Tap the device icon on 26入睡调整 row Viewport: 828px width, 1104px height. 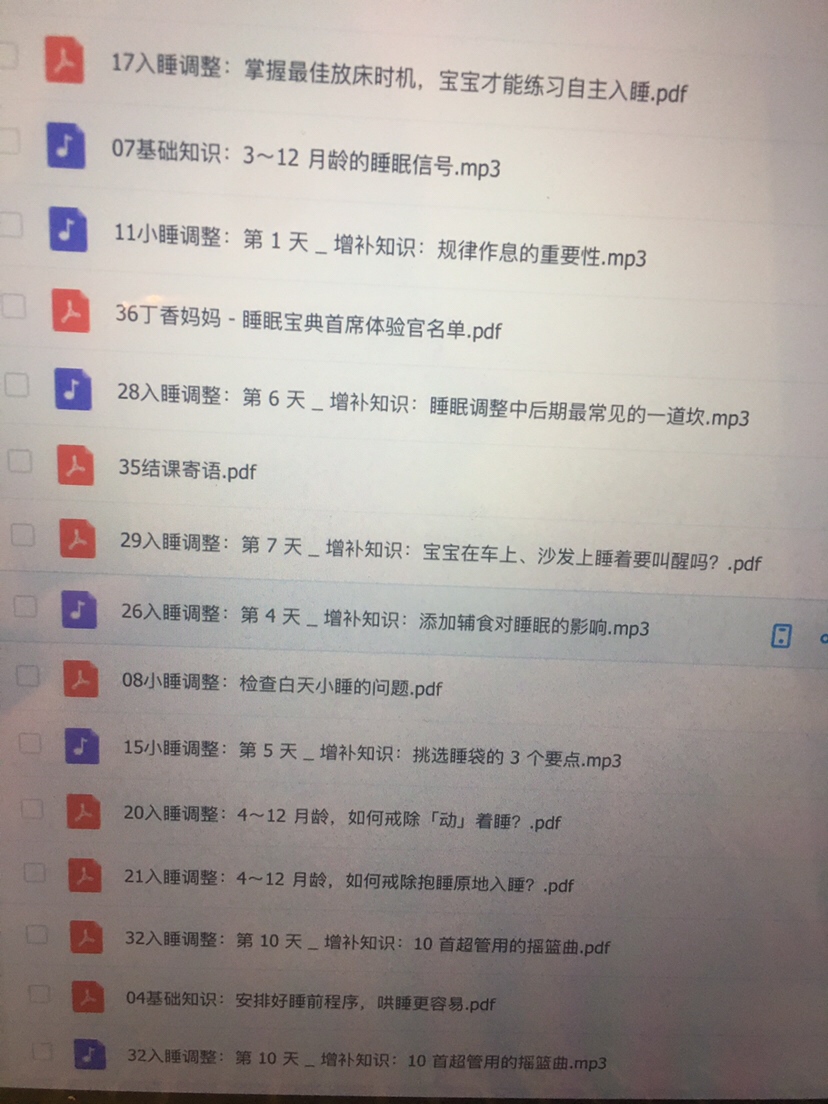coord(782,636)
